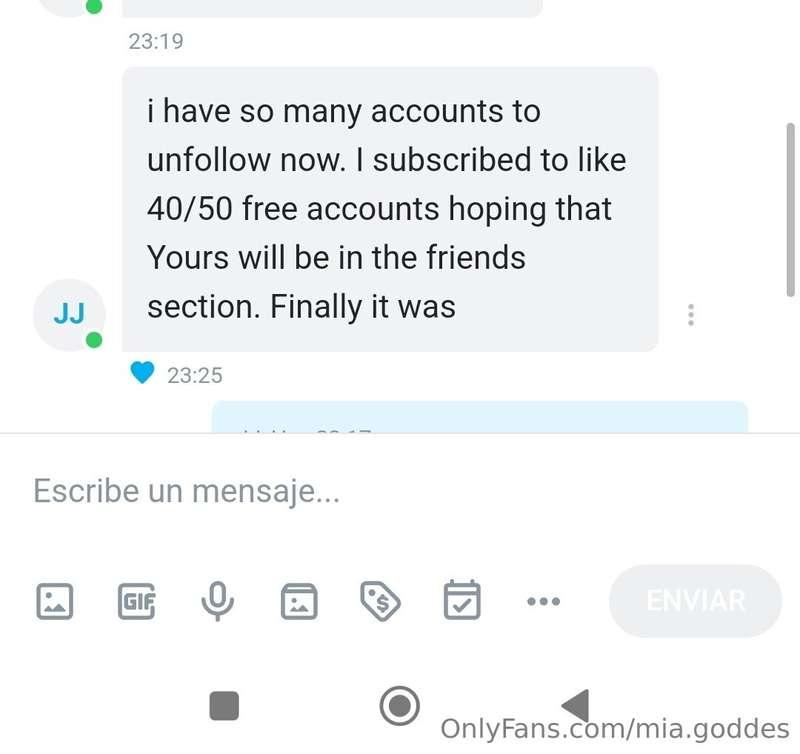Open JJ's profile avatar

(x=68, y=314)
